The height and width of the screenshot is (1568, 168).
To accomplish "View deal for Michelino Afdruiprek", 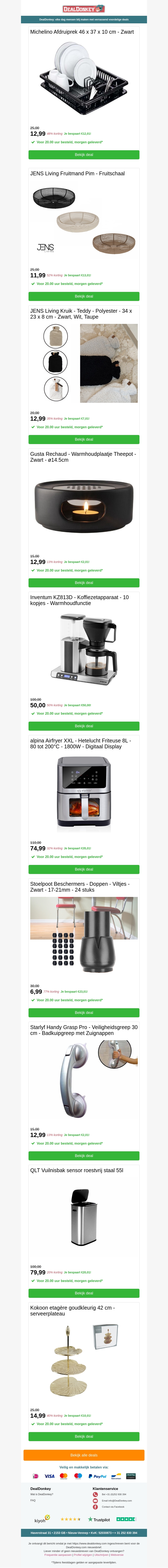I will 84,155.
